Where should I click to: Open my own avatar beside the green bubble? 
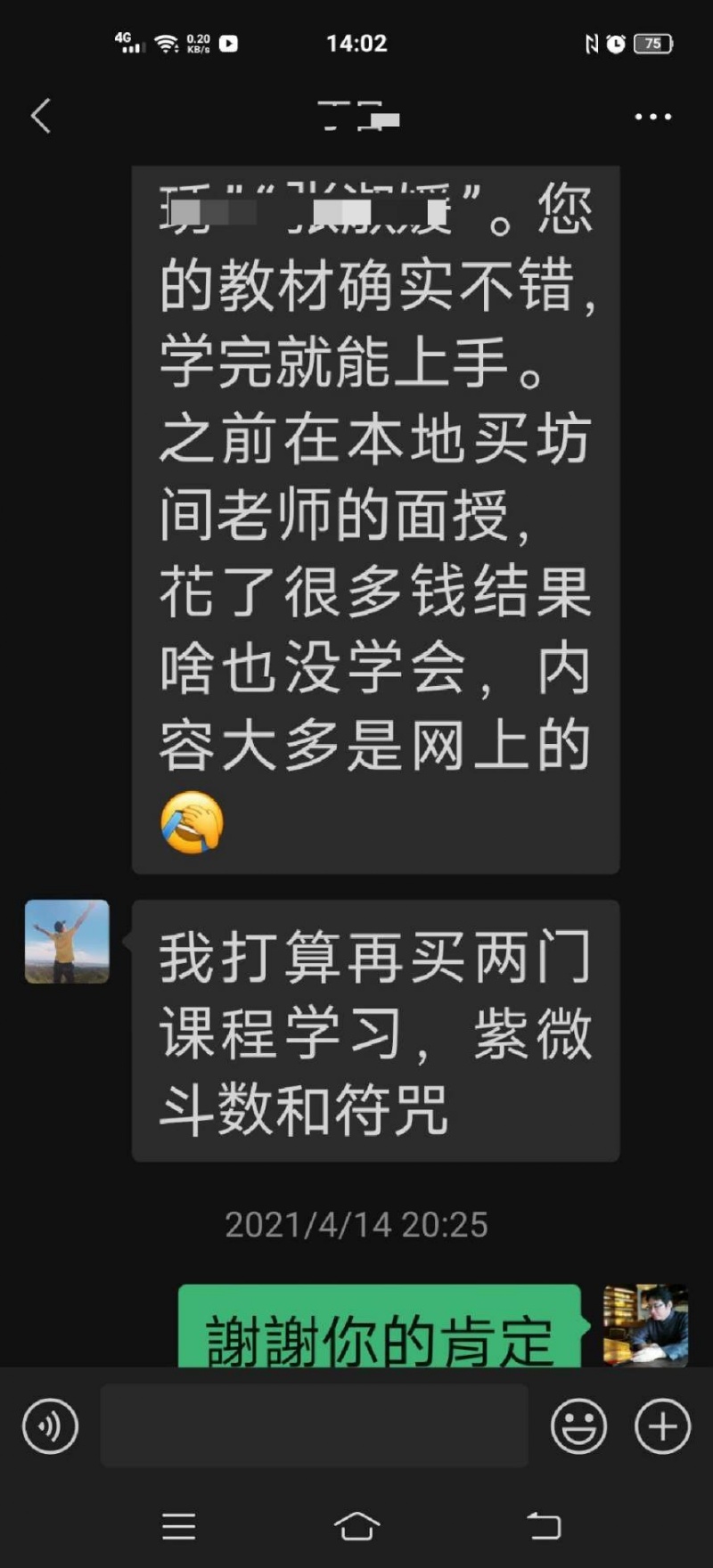[645, 1325]
